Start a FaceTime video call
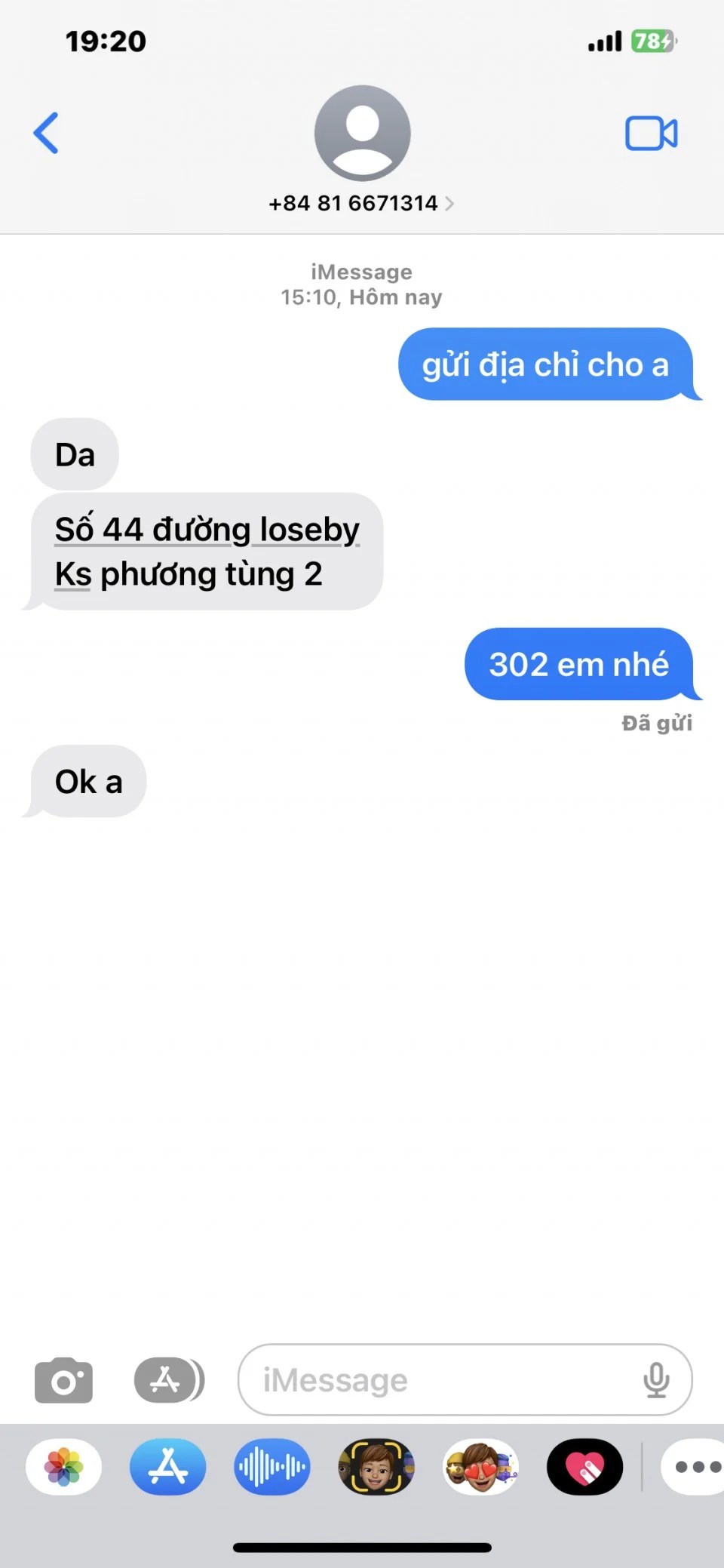This screenshot has height=1568, width=724. (x=651, y=134)
